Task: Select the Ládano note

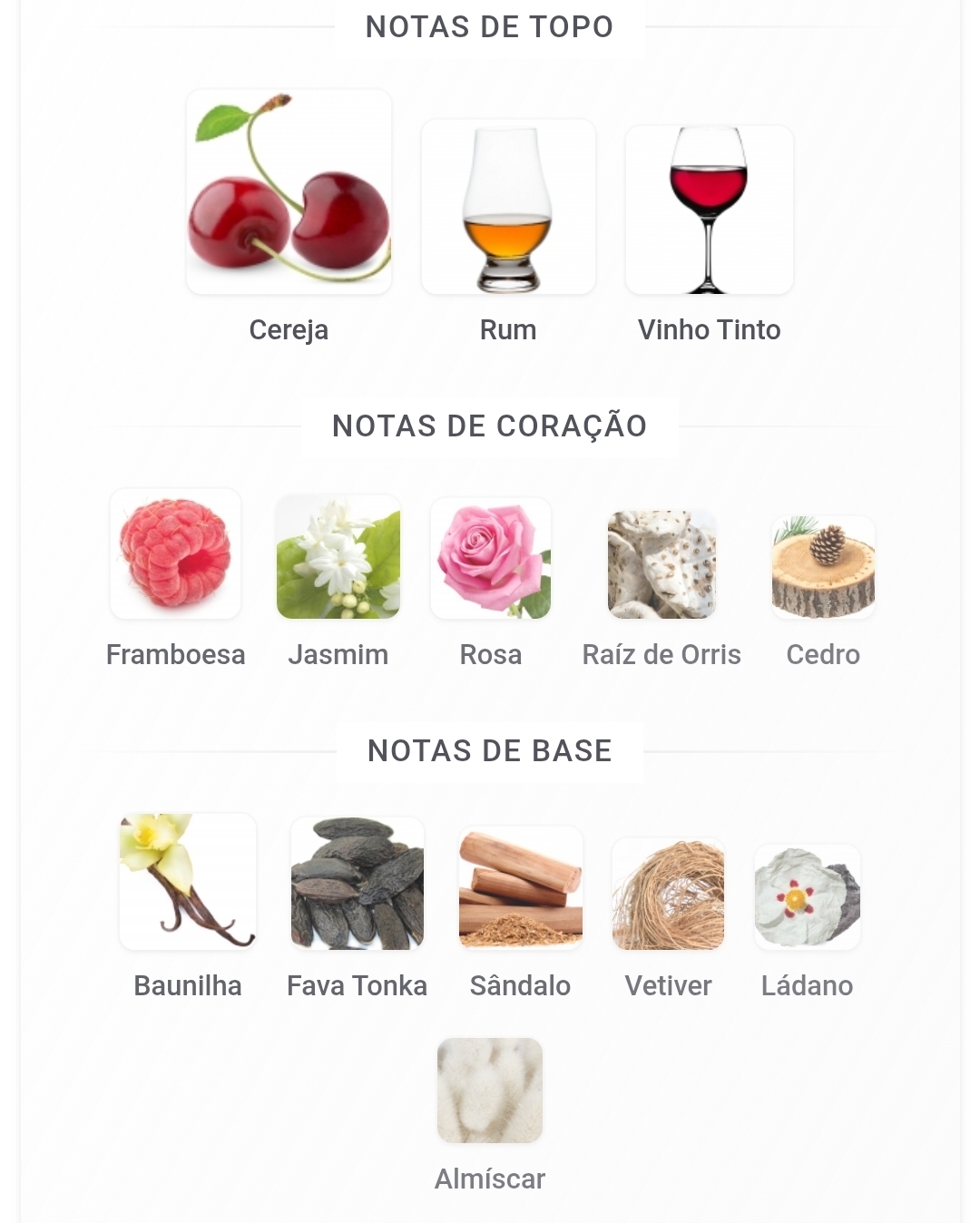Action: pos(808,897)
